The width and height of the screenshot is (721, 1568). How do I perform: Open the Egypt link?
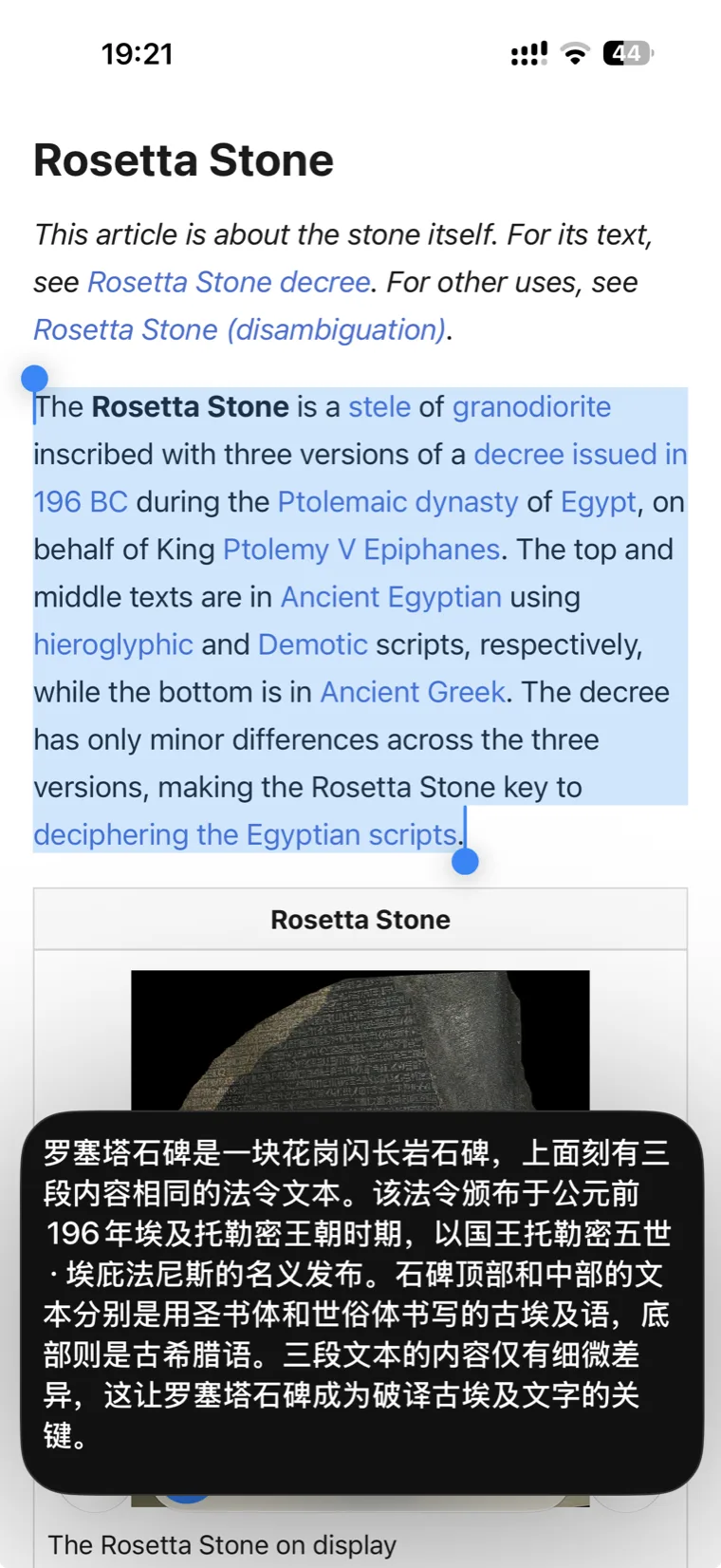pos(598,502)
